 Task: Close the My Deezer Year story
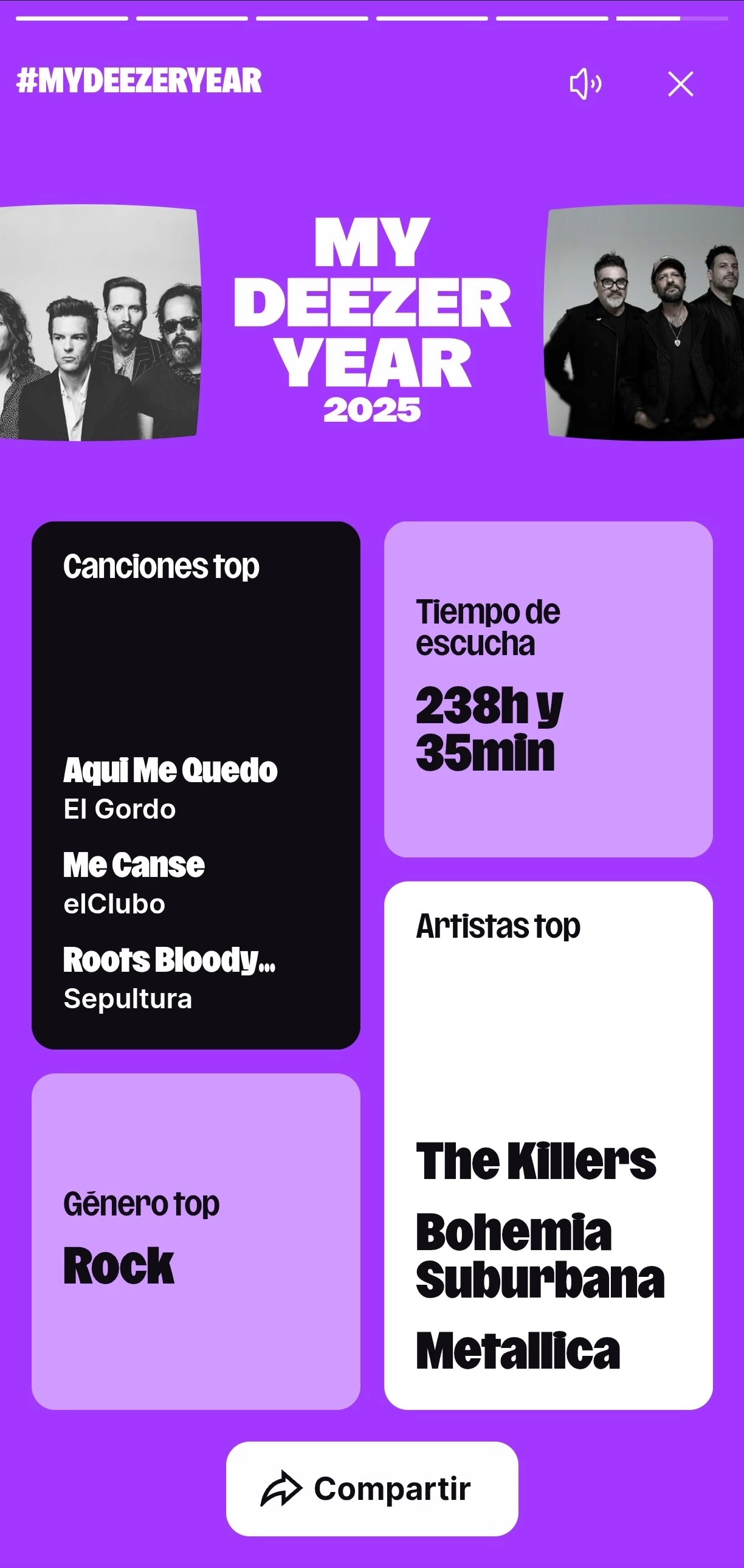[680, 84]
